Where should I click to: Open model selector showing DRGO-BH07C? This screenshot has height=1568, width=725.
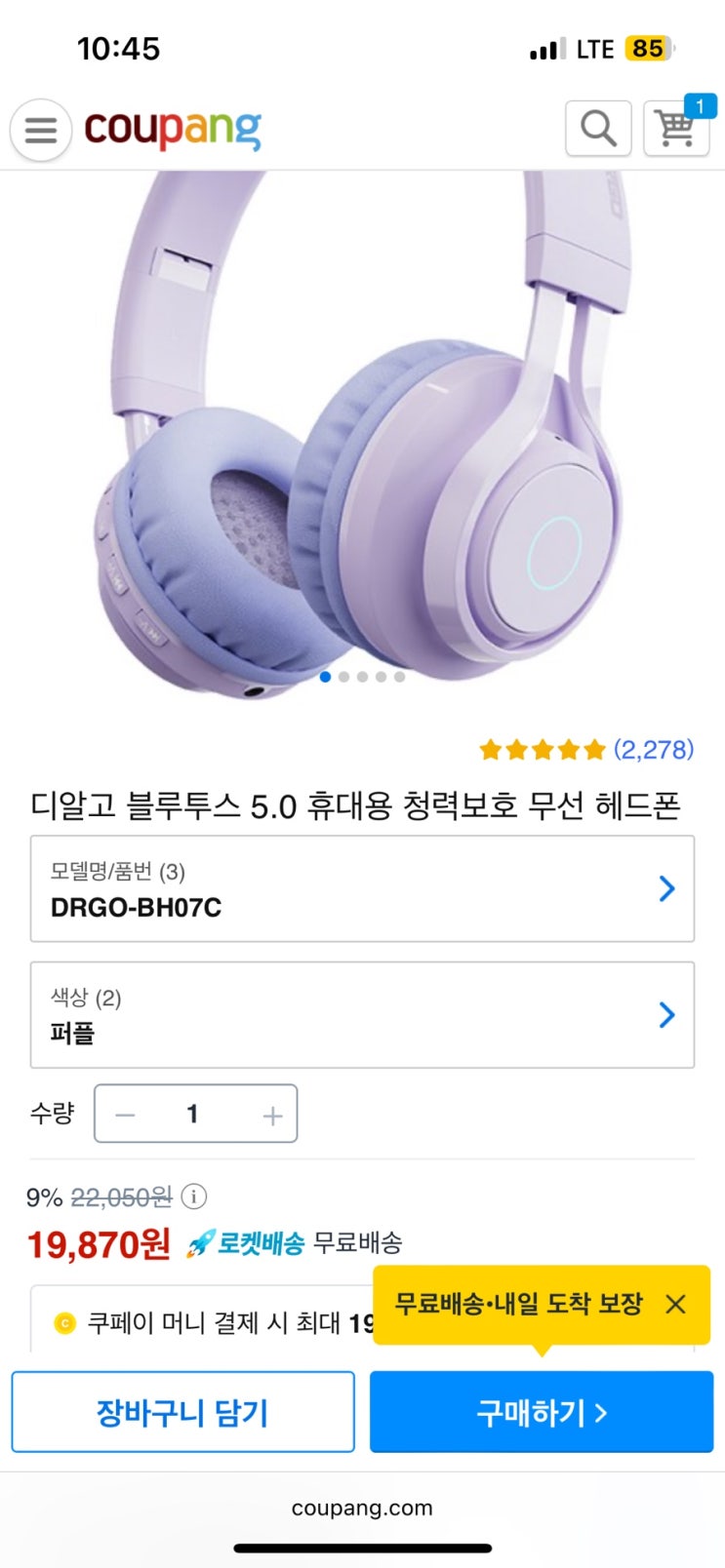coord(362,888)
